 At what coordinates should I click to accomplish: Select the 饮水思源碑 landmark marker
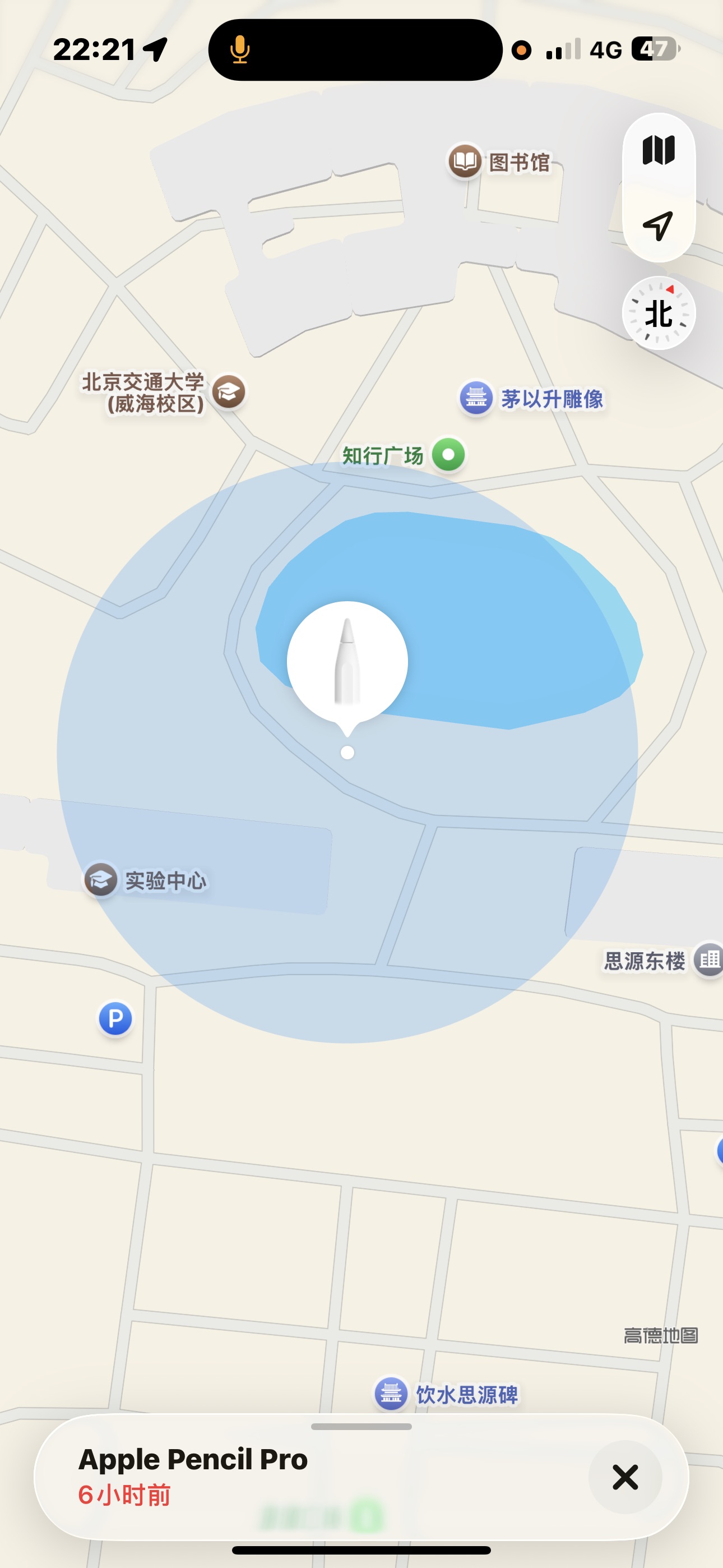click(x=391, y=1393)
